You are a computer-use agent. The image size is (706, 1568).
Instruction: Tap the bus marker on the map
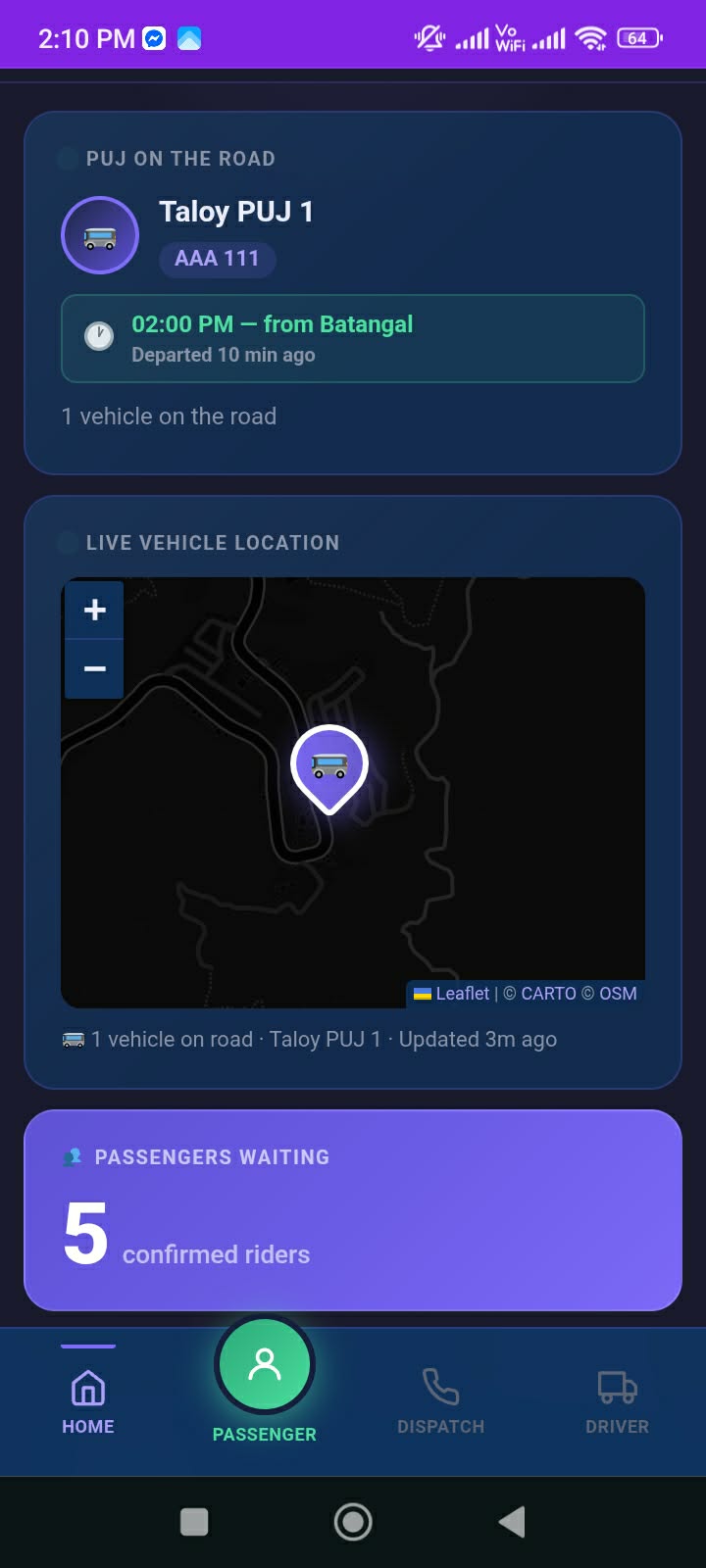[329, 764]
